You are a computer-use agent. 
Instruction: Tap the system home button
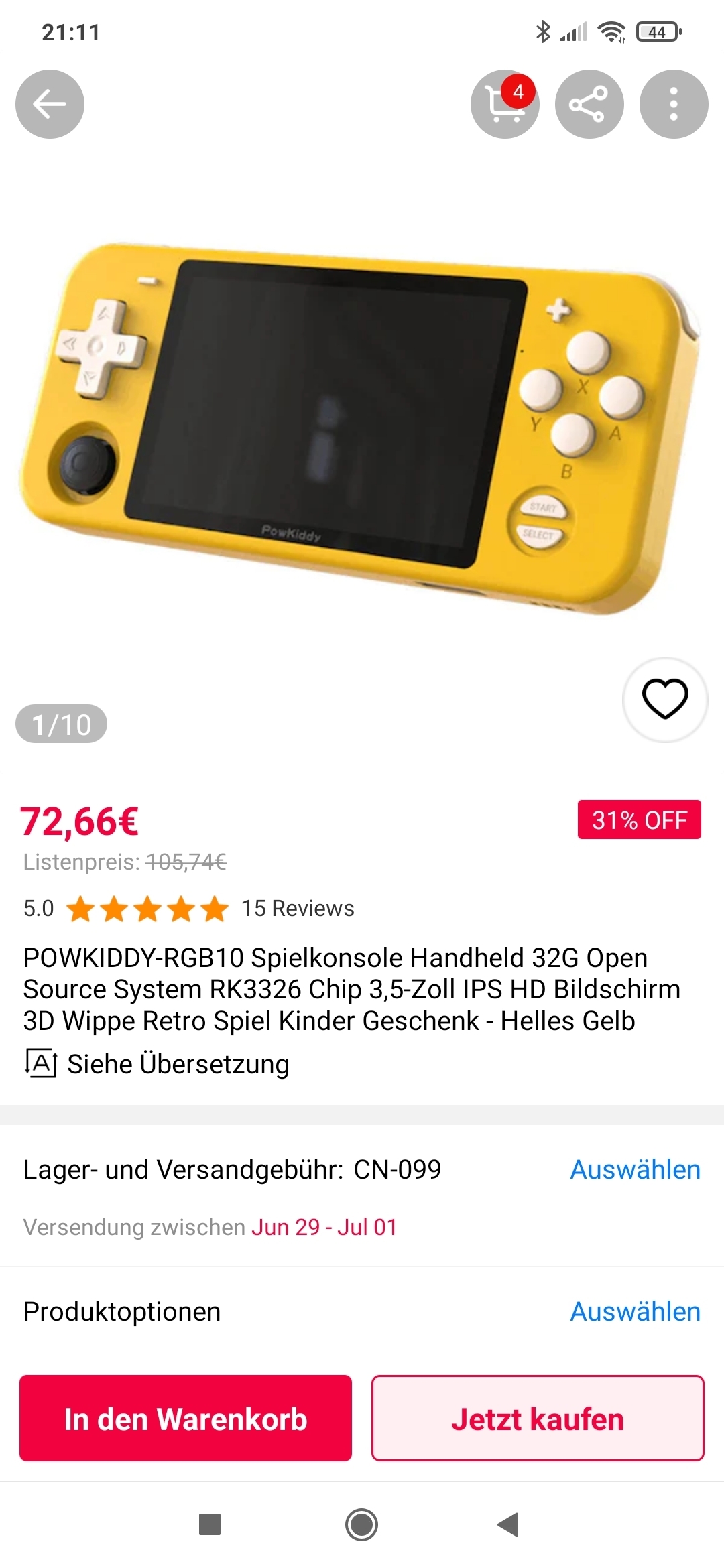click(361, 1524)
